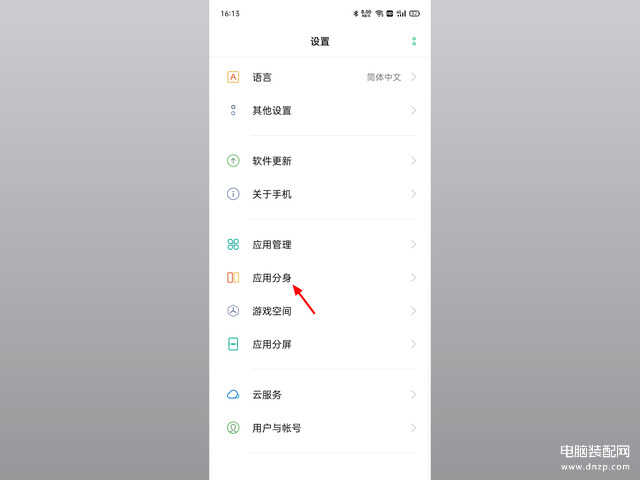This screenshot has width=640, height=480.
Task: Open 语言 language settings
Action: 320,77
